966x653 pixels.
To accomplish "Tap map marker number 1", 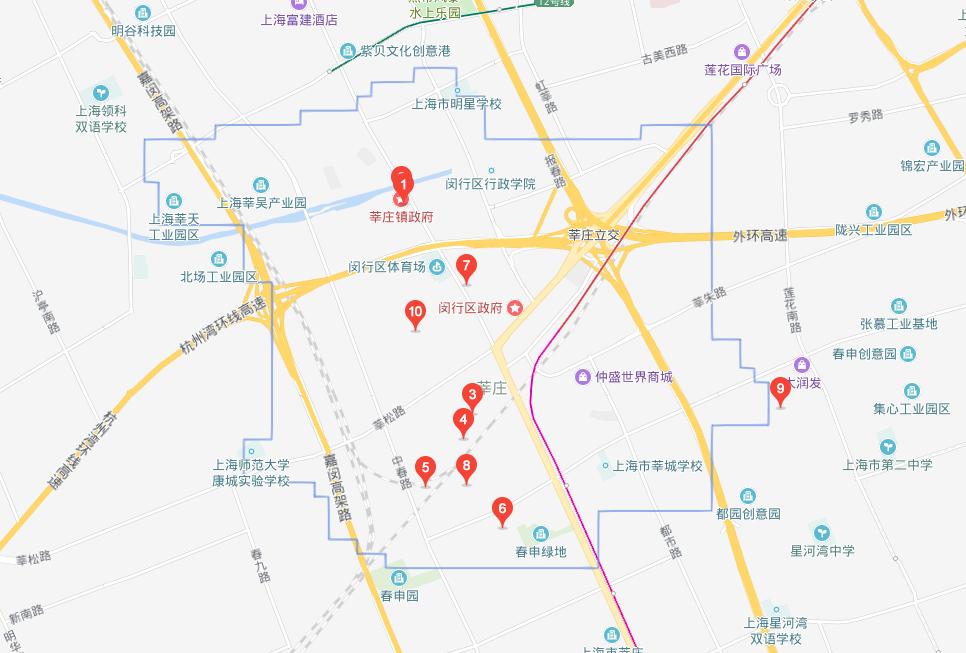I will [403, 184].
